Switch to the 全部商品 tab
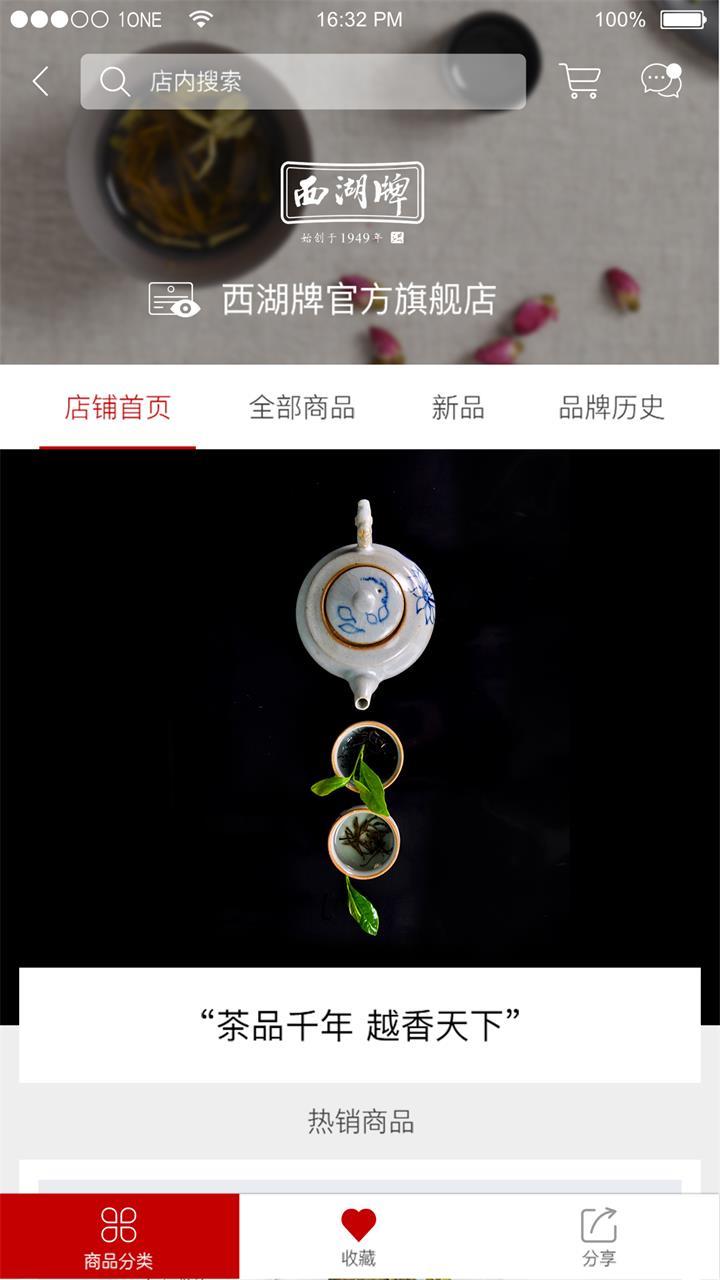This screenshot has width=720, height=1280. [305, 408]
